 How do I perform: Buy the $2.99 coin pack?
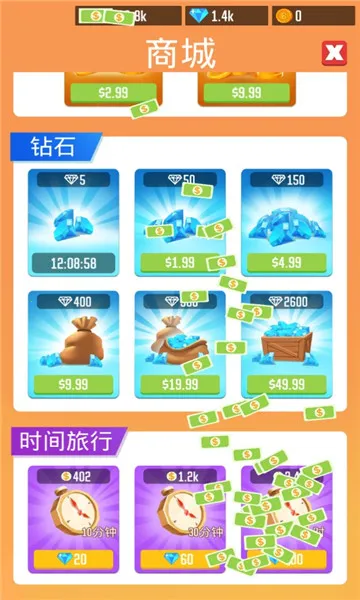pyautogui.click(x=113, y=93)
